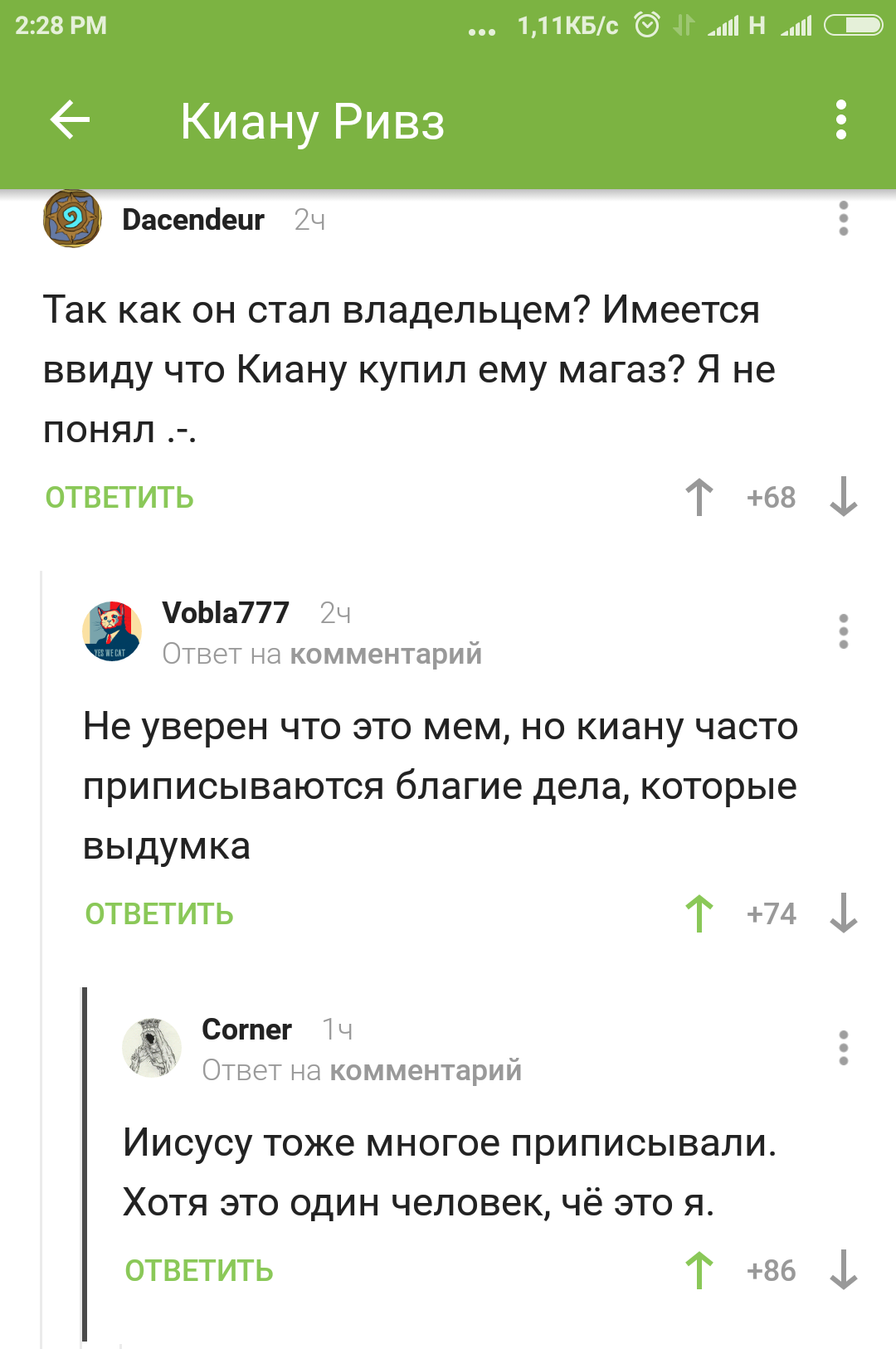
Task: Open Vobla777's profile avatar
Action: (112, 631)
